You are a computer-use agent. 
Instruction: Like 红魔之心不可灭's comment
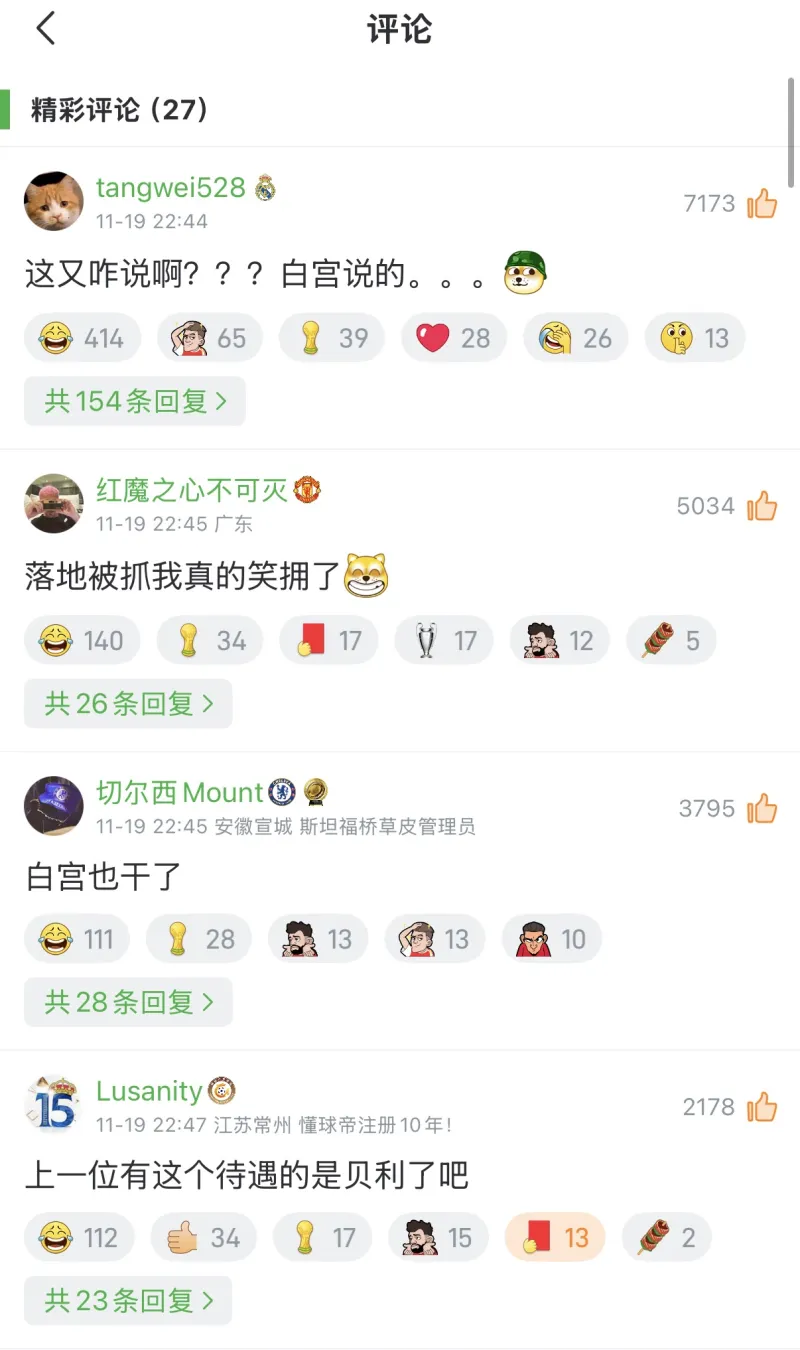(762, 506)
